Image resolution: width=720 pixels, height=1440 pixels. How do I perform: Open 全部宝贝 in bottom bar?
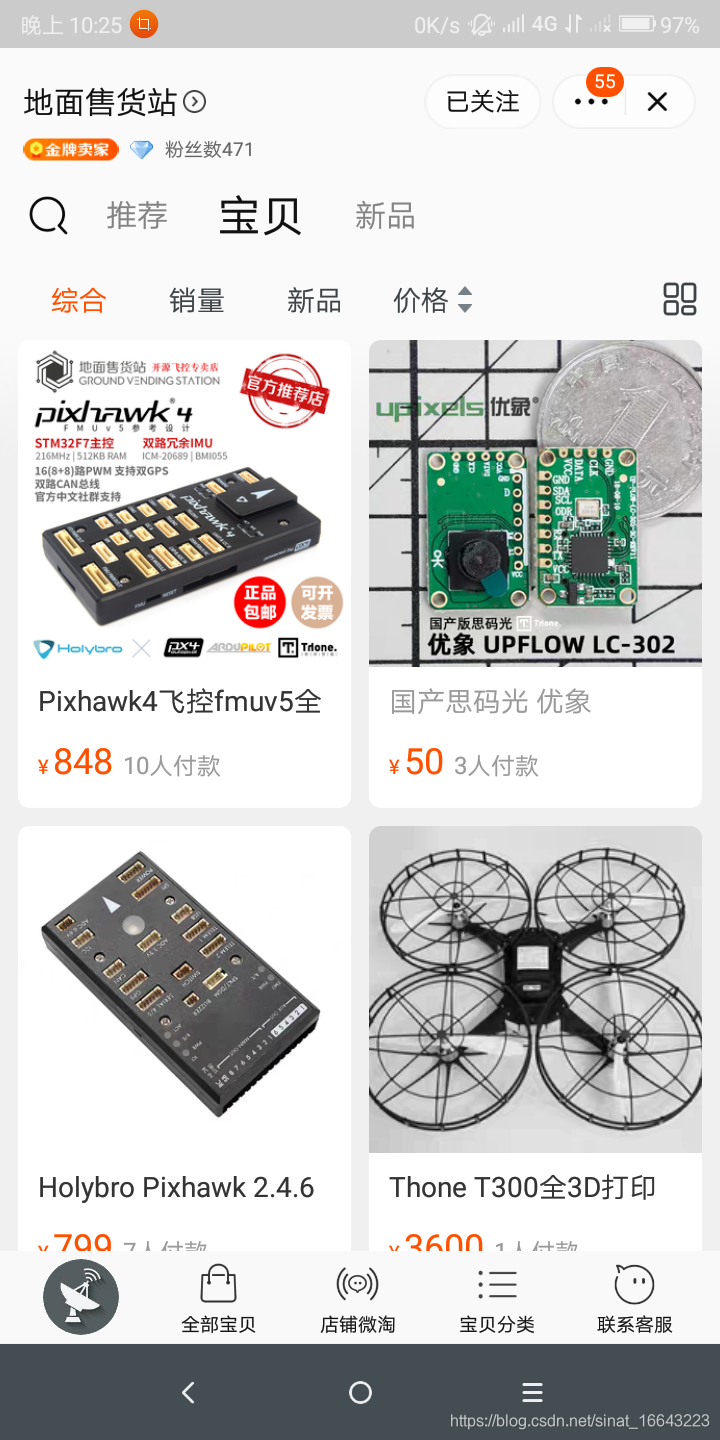218,1298
